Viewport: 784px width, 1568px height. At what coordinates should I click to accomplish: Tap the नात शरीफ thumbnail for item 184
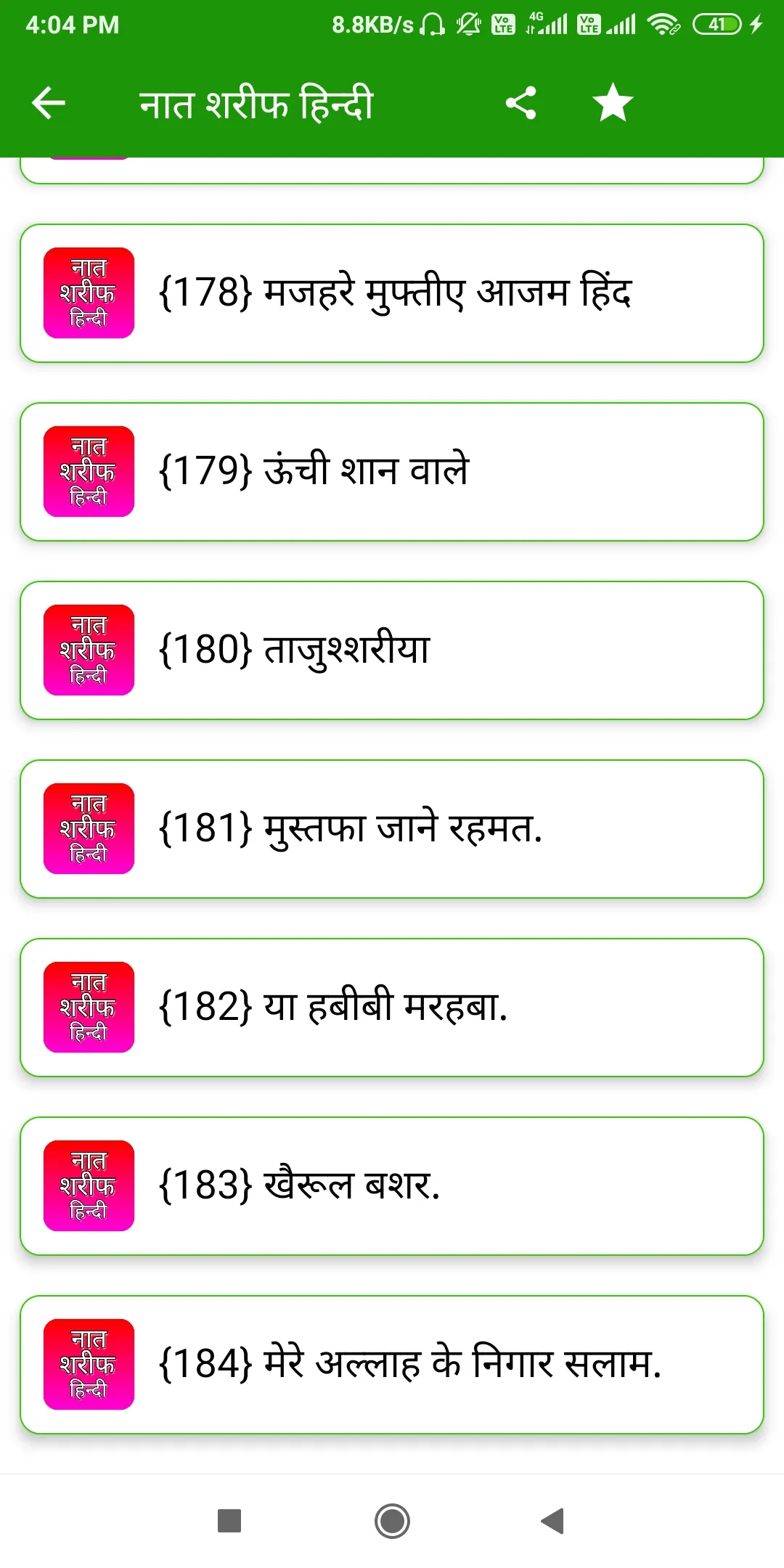click(89, 1363)
